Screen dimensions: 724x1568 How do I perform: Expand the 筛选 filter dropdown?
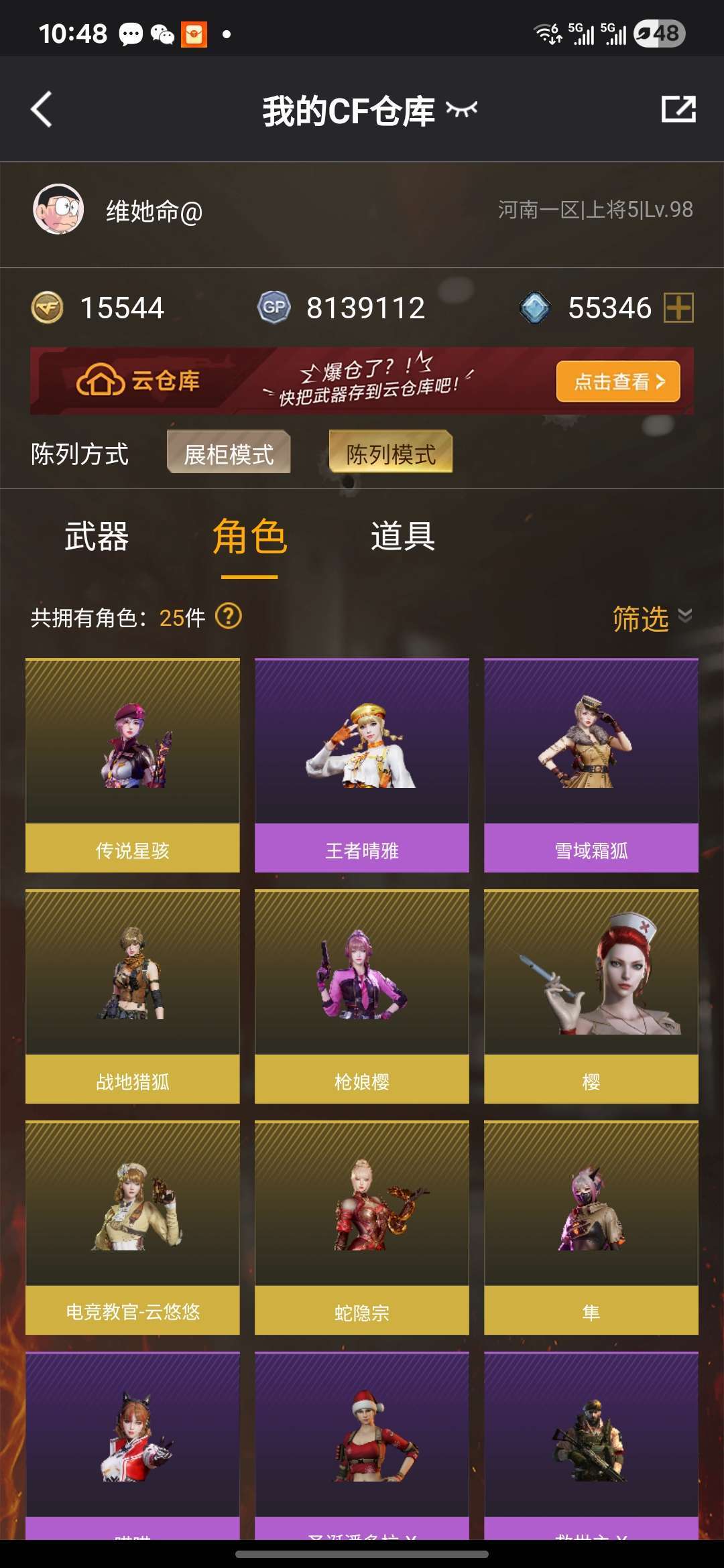coord(652,618)
